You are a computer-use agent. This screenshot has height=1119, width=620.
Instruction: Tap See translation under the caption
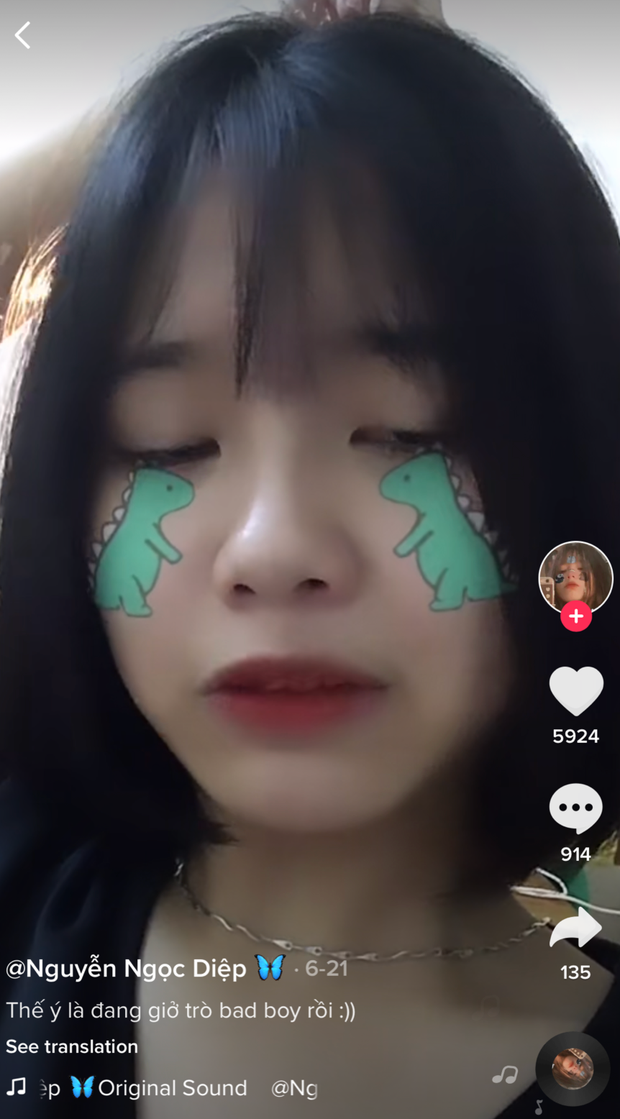point(72,1047)
